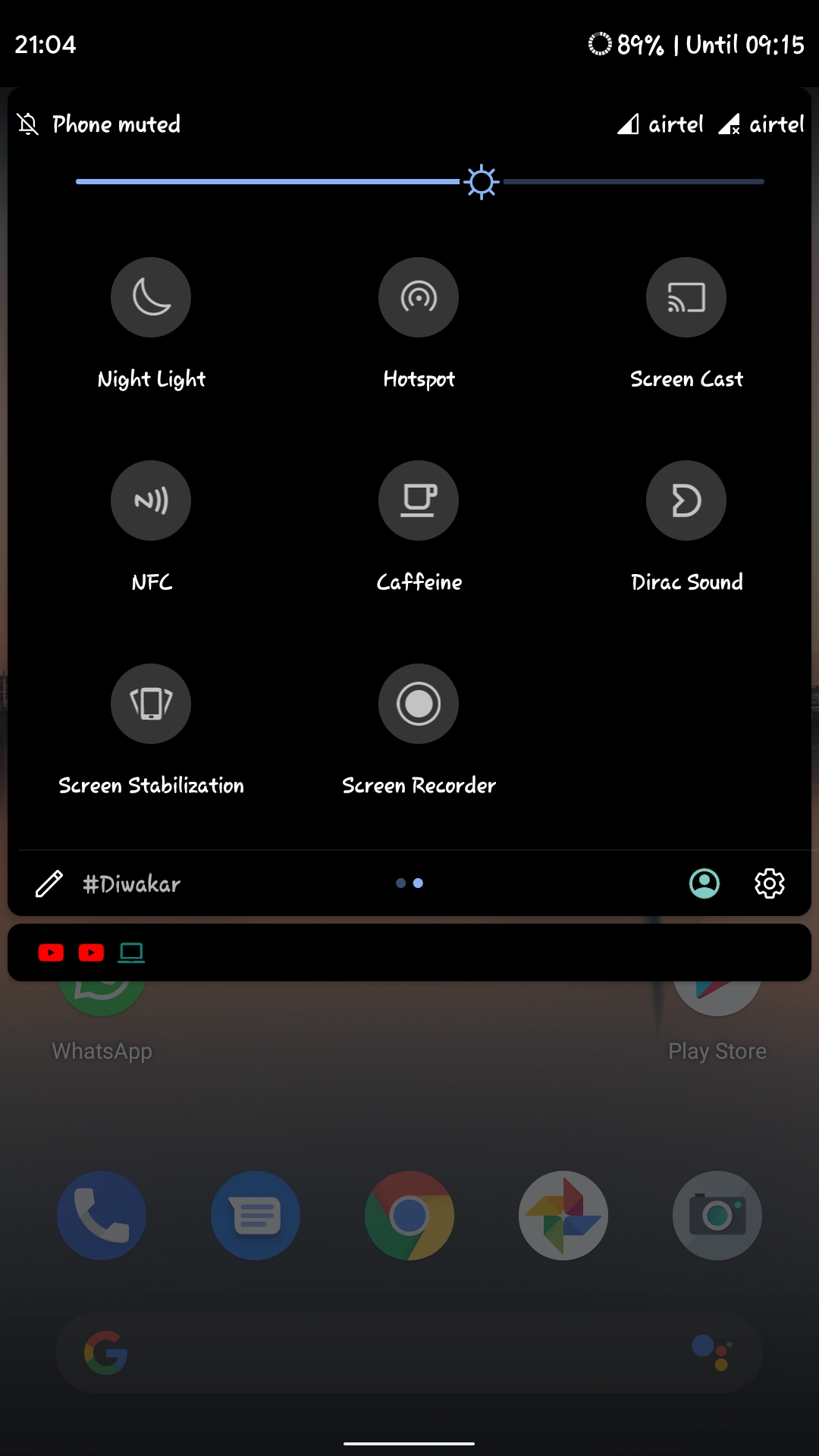Open the user account switcher icon
The image size is (819, 1456).
point(704,883)
